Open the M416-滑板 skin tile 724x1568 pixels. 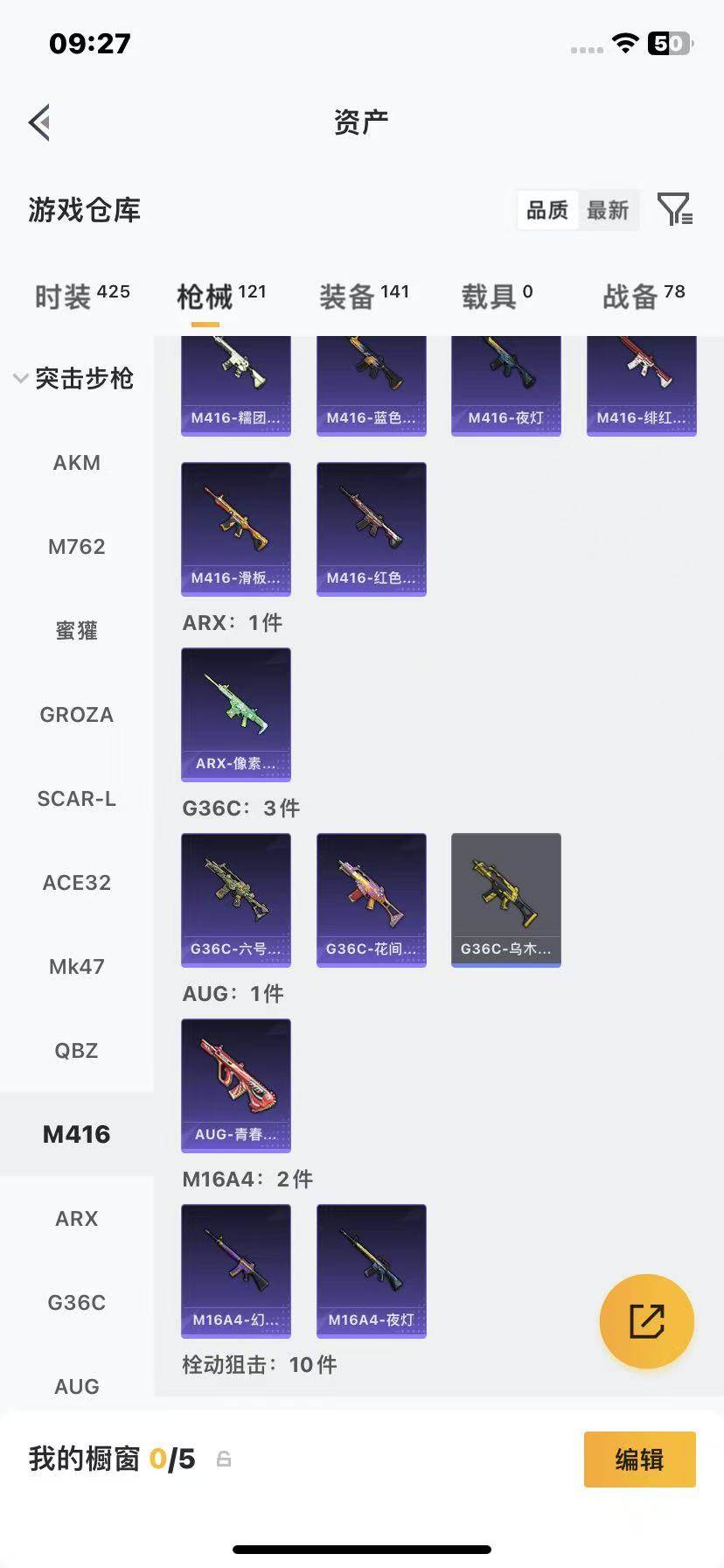236,528
